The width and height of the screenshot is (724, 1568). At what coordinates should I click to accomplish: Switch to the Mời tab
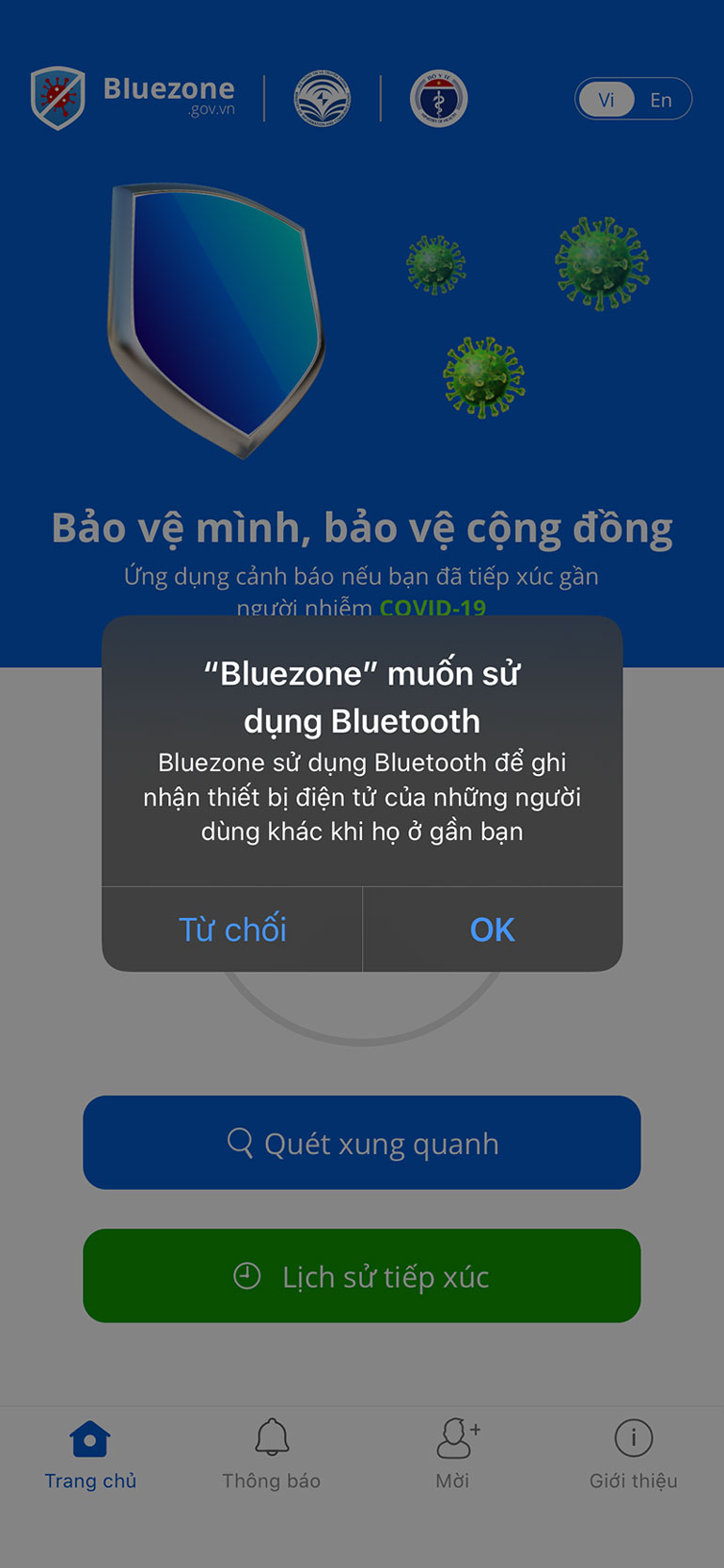pos(453,1454)
